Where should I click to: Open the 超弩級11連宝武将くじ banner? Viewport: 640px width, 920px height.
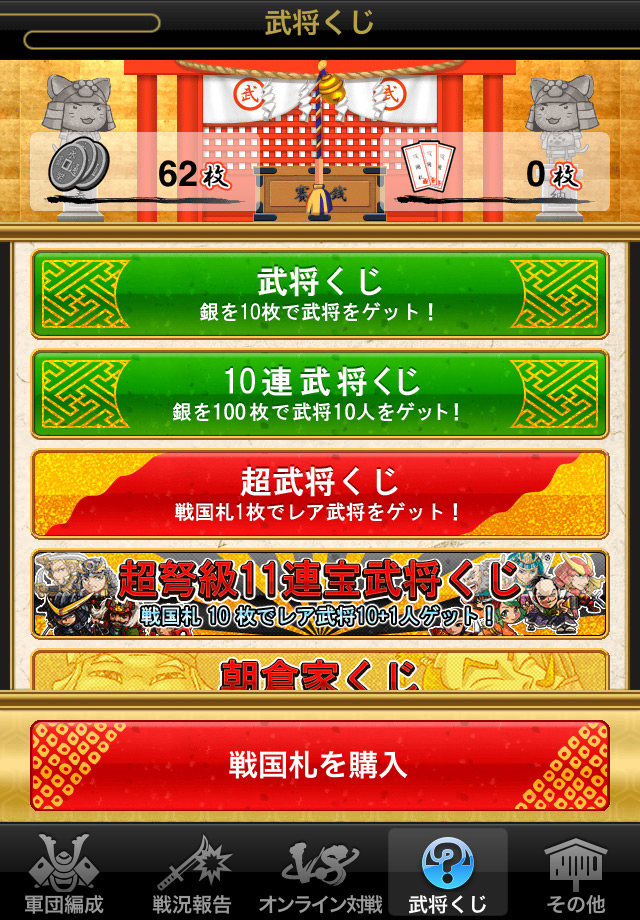tap(320, 593)
